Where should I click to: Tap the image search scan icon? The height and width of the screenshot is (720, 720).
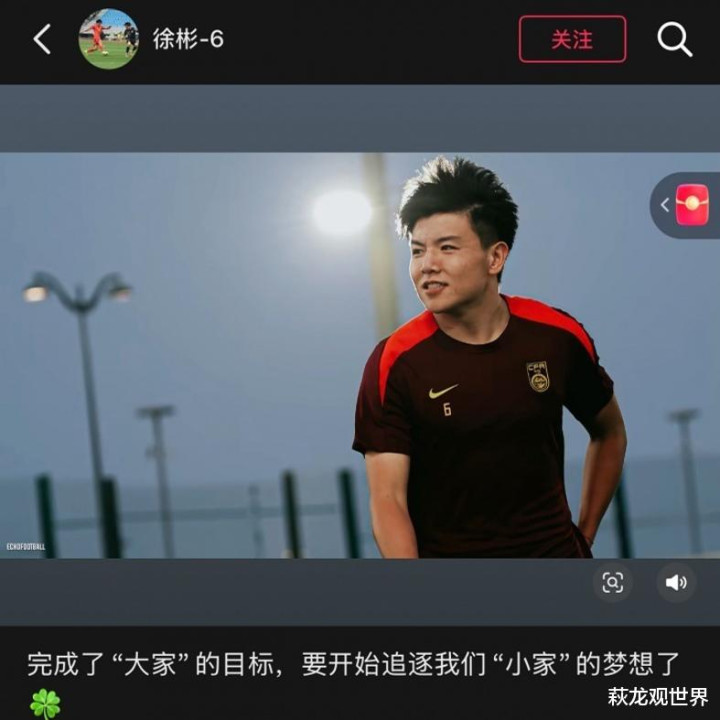[612, 582]
